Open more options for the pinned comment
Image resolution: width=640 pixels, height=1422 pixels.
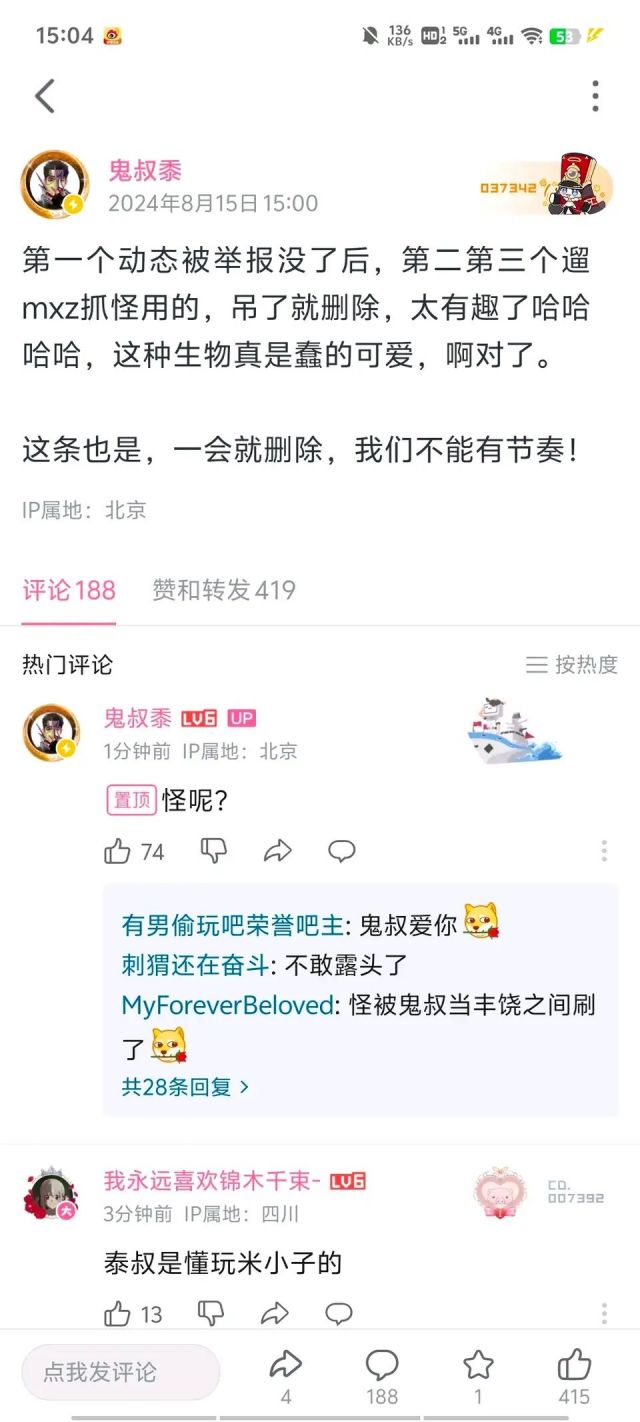point(604,851)
